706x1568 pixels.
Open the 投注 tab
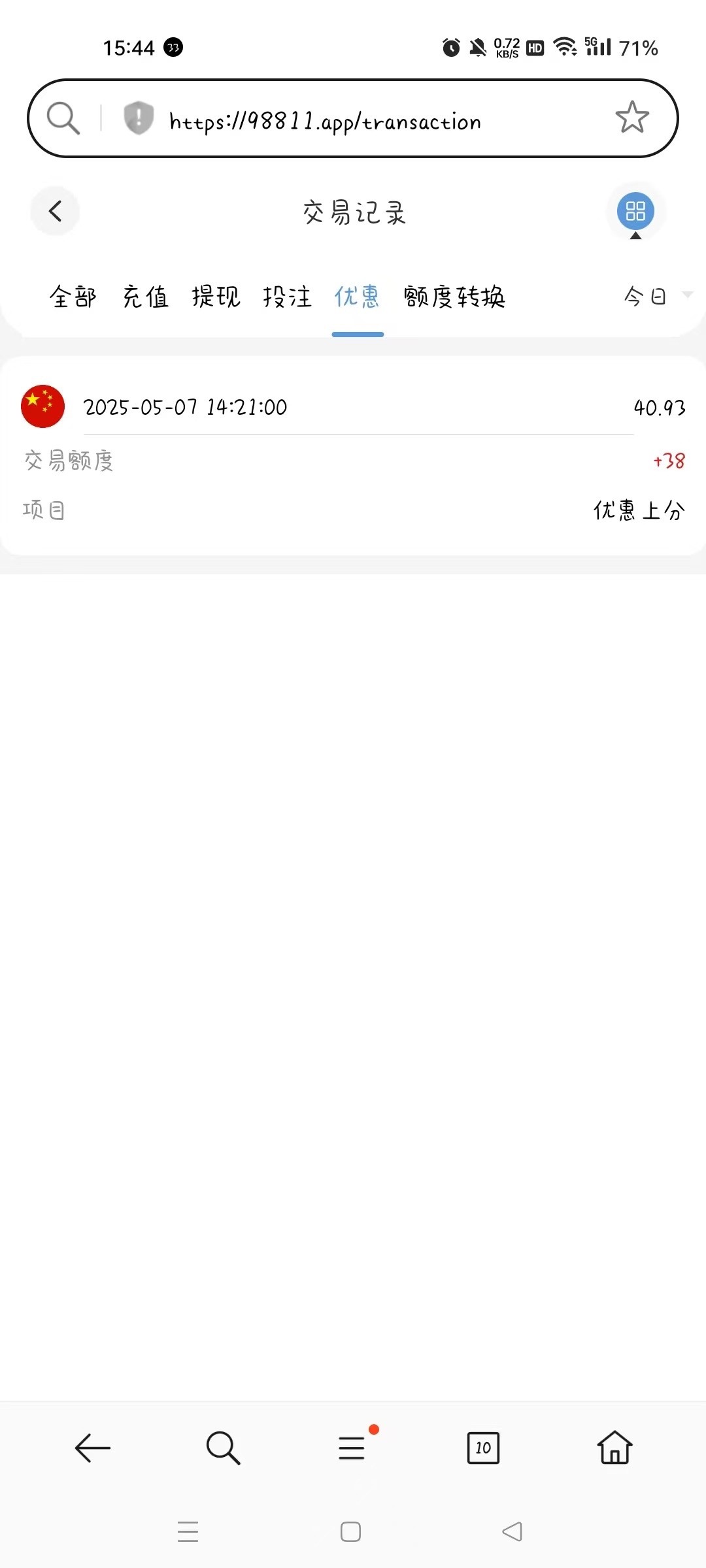coord(288,297)
